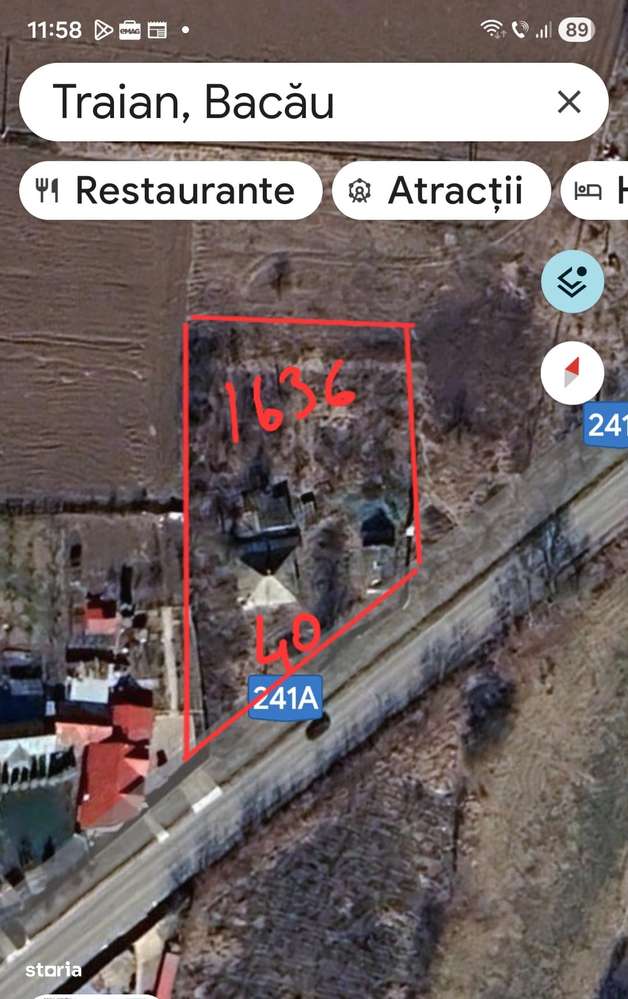Clear the search with the X icon

pos(569,102)
